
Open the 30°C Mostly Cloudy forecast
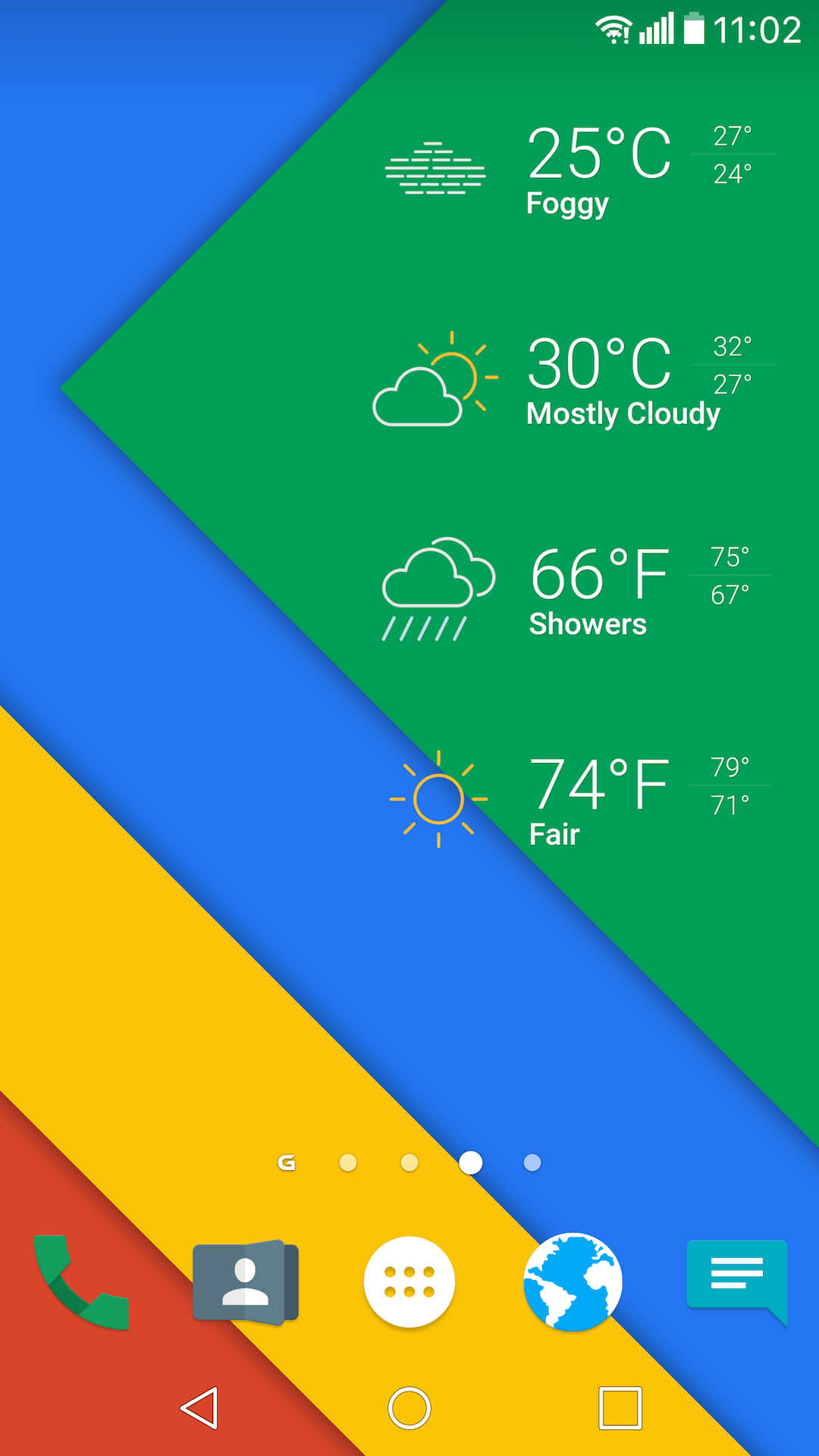pos(599,372)
